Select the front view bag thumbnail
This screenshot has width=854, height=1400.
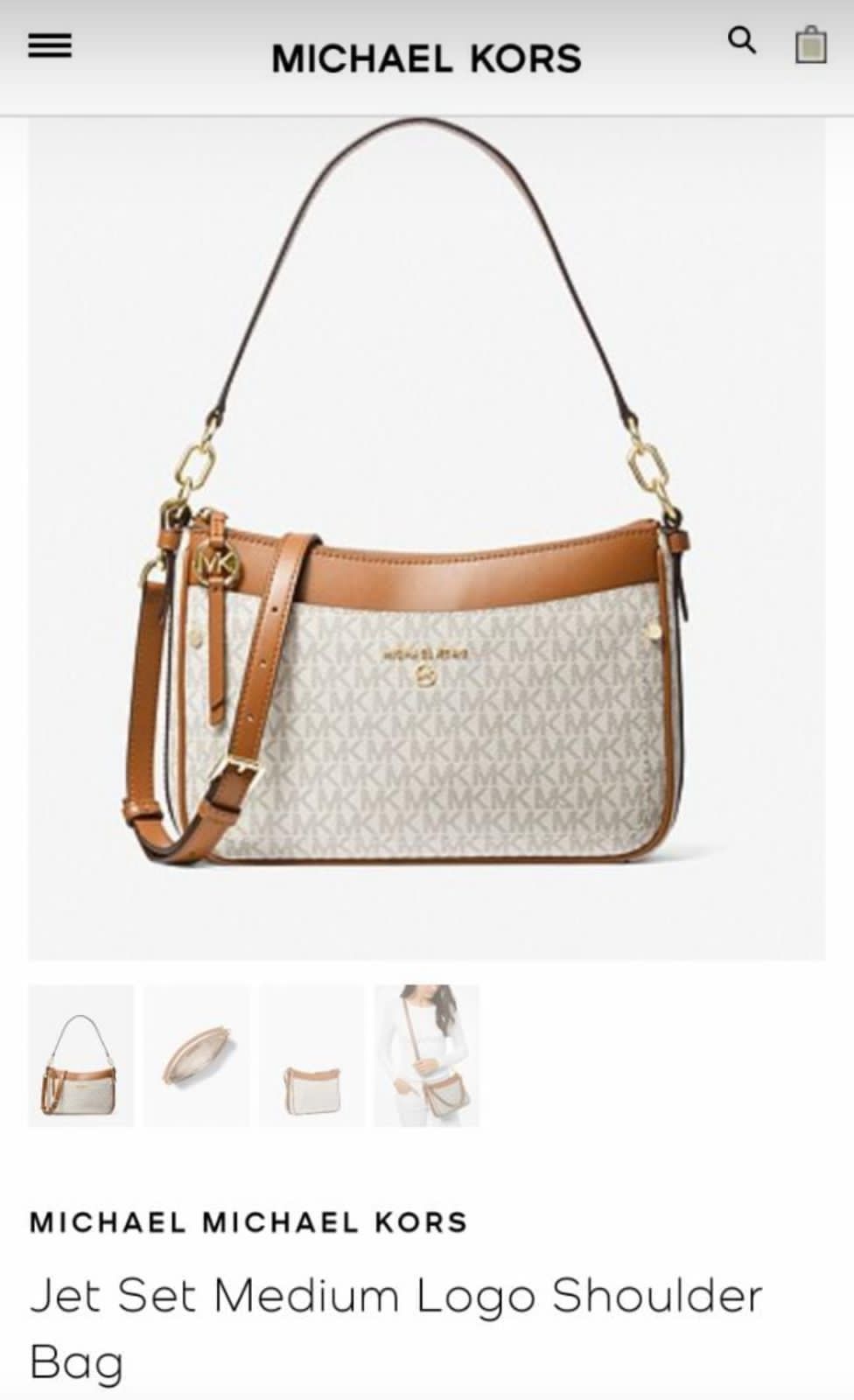point(81,1055)
